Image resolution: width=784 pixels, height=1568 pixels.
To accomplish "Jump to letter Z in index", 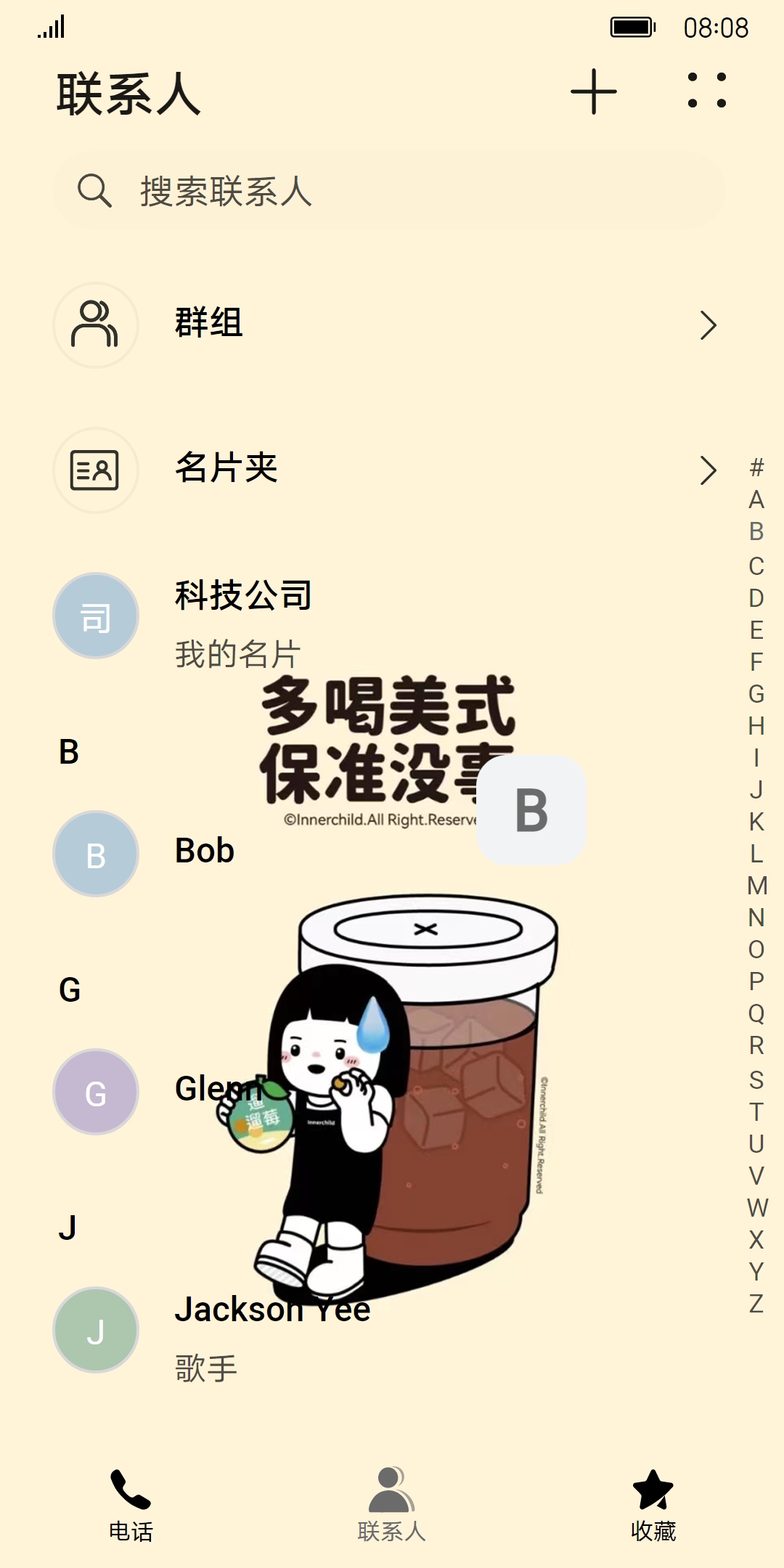I will coord(756,1304).
